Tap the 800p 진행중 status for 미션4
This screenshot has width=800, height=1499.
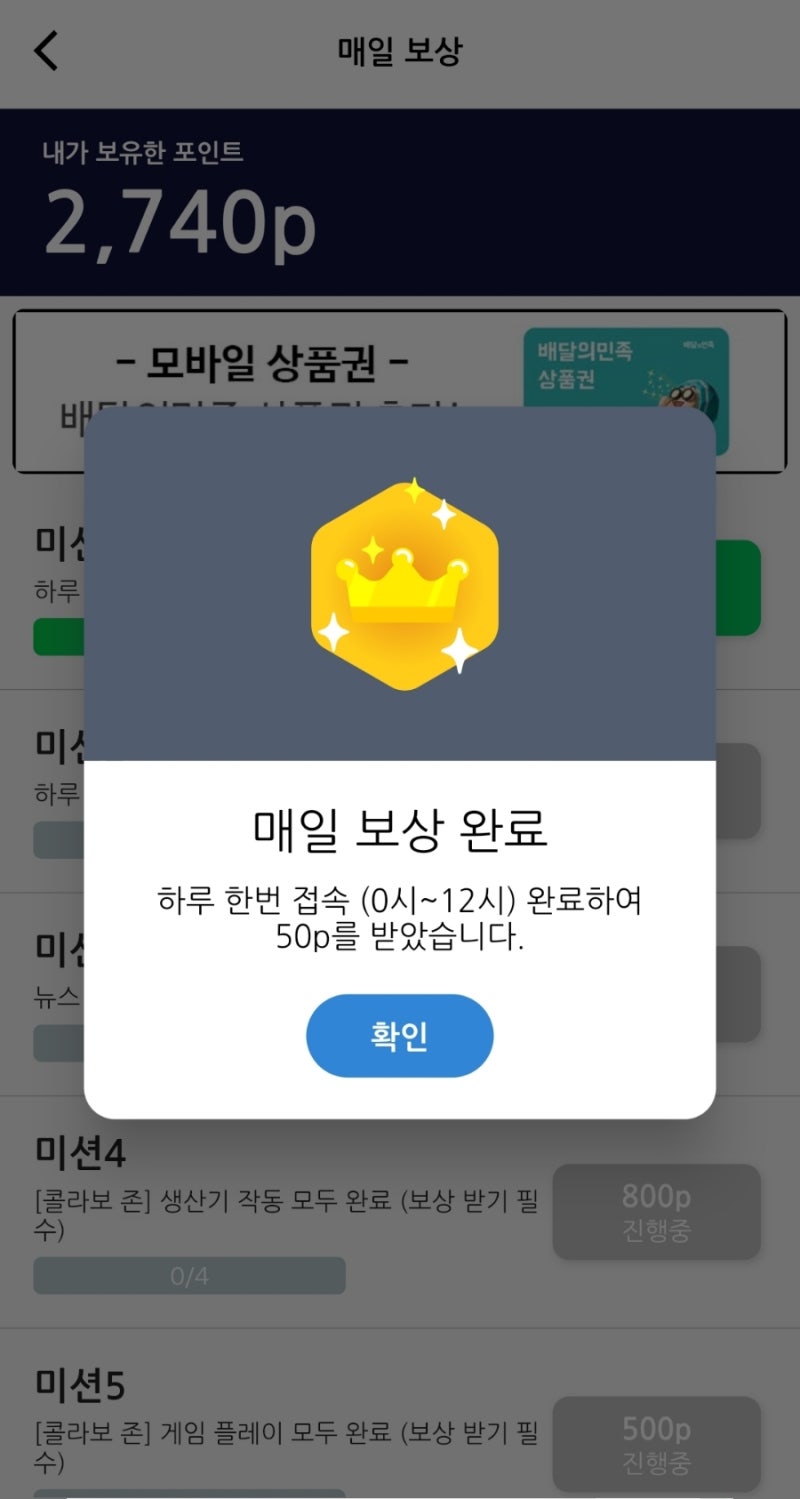click(x=656, y=1212)
